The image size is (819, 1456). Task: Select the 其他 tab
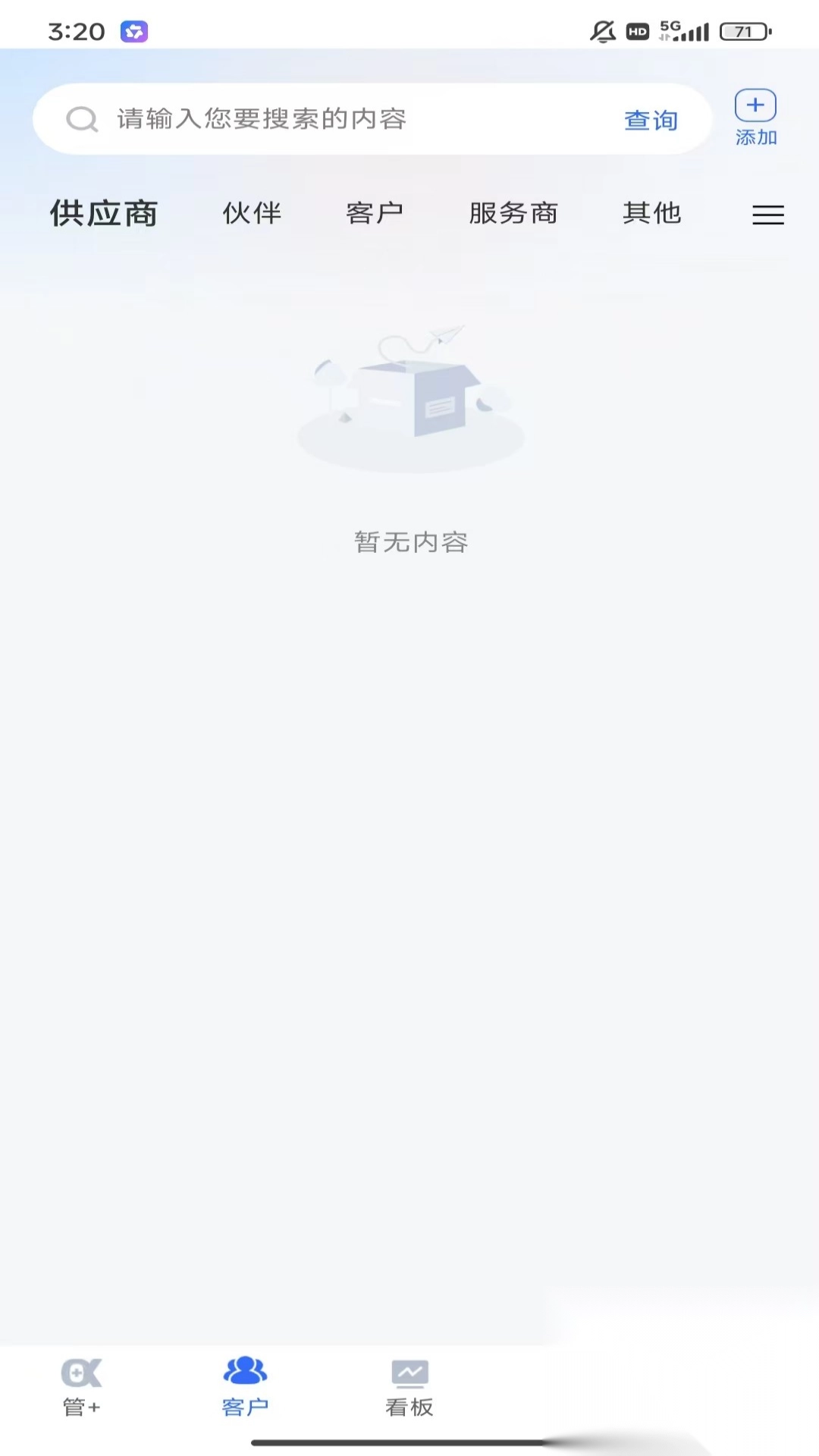[x=651, y=213]
